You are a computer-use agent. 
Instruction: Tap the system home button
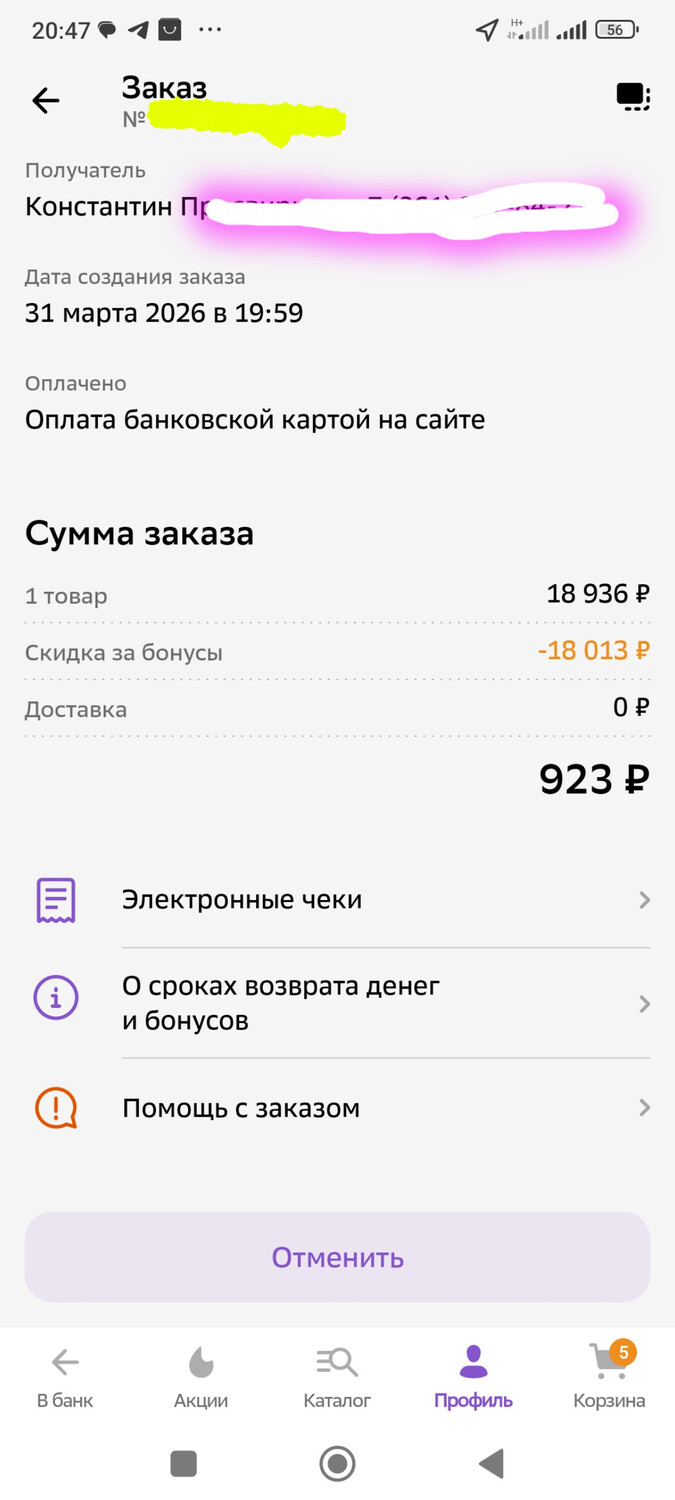tap(337, 1464)
